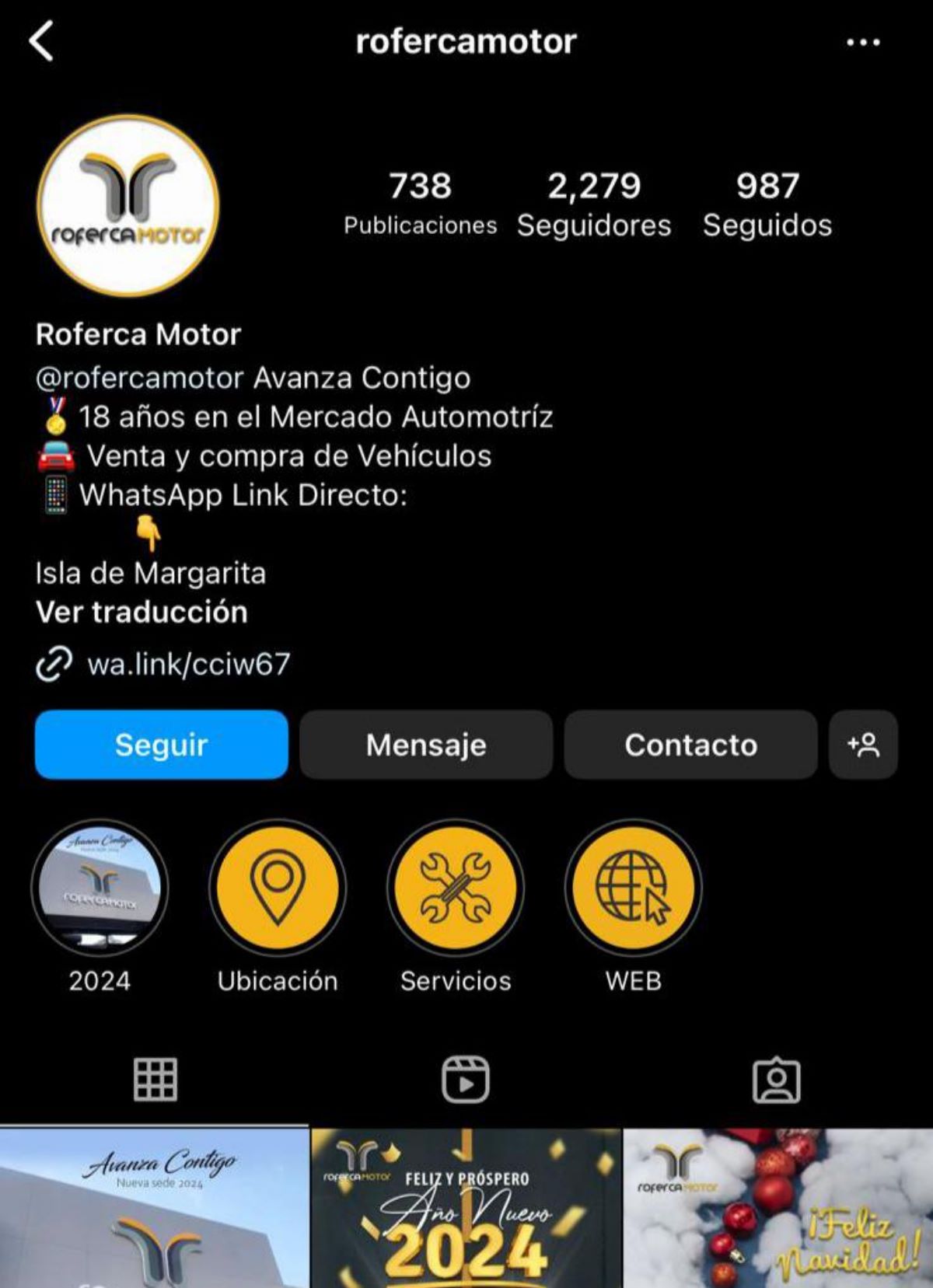Open the Feliz y Próspero Año Nuevo post
This screenshot has width=933, height=1288.
click(466, 1209)
